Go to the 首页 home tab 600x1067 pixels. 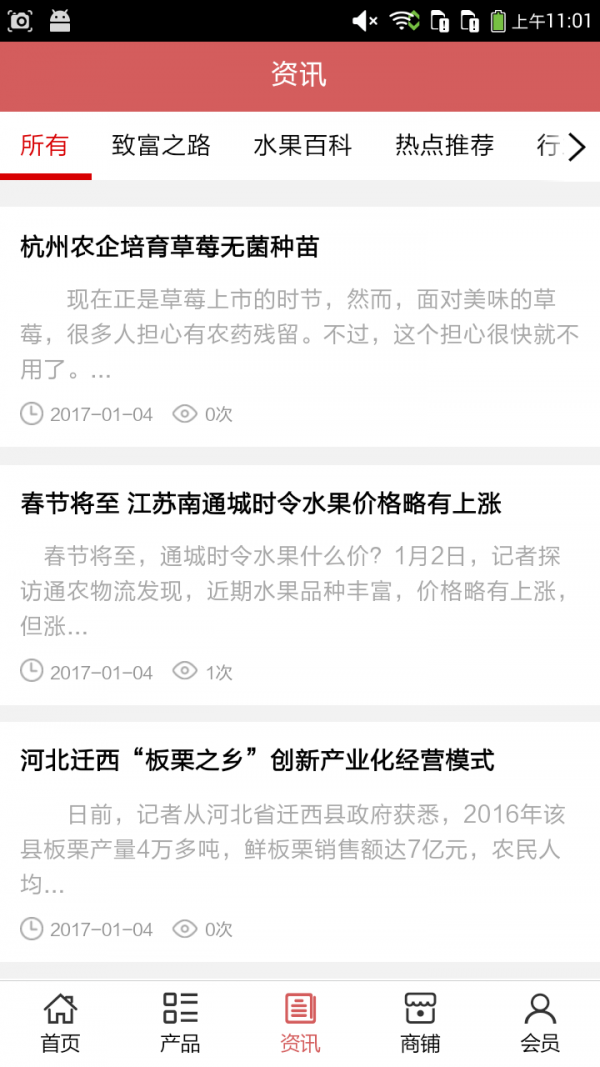(60, 1023)
